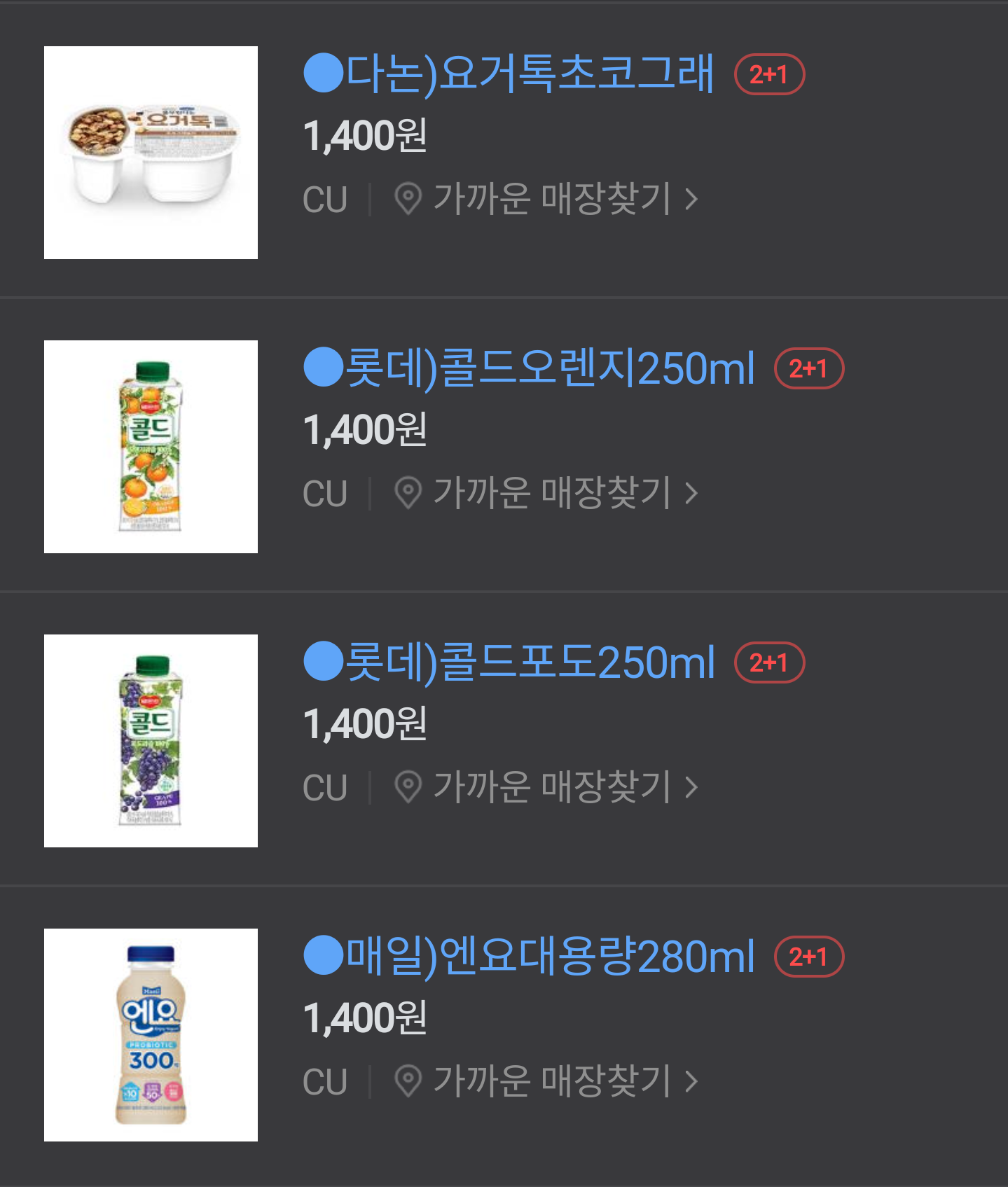1008x1187 pixels.
Task: View the 콜드포도 product image
Action: click(x=151, y=741)
